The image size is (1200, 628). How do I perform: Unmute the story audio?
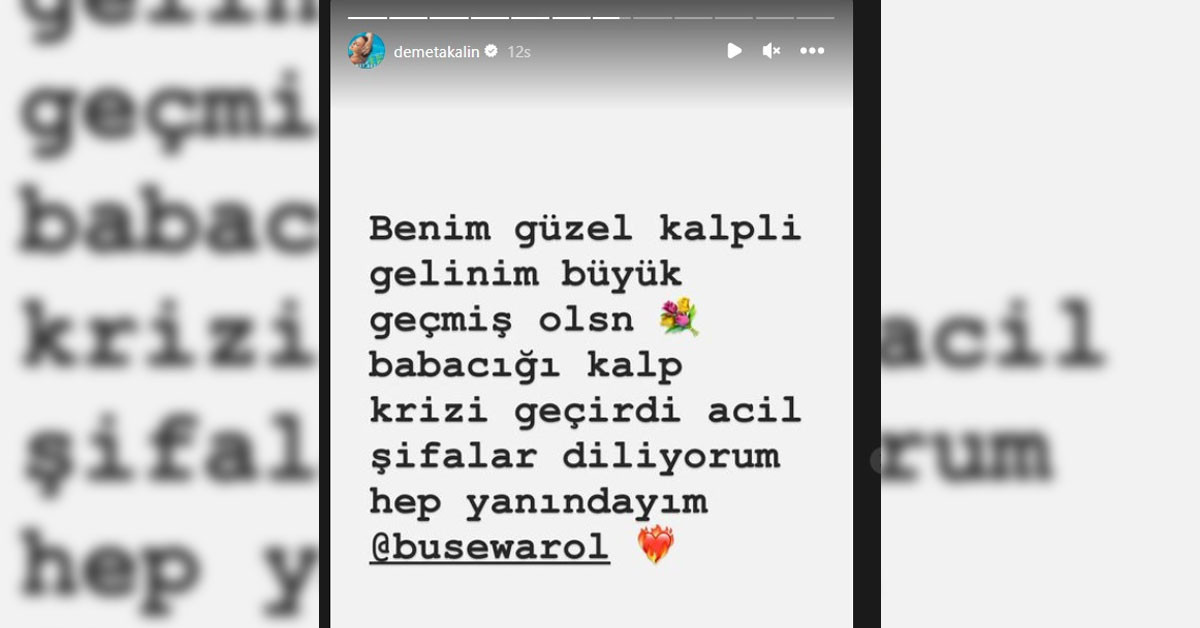(771, 51)
